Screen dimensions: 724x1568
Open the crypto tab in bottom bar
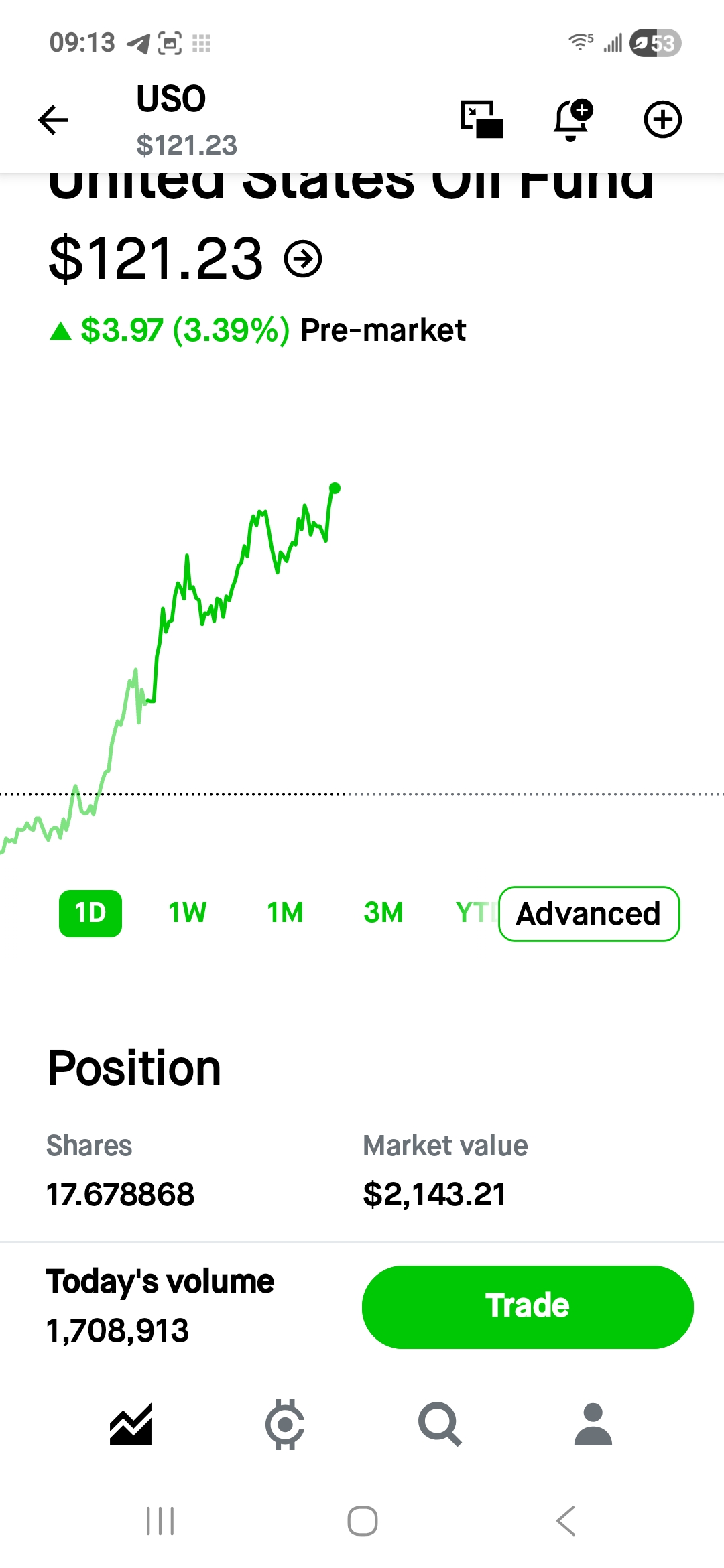285,1424
